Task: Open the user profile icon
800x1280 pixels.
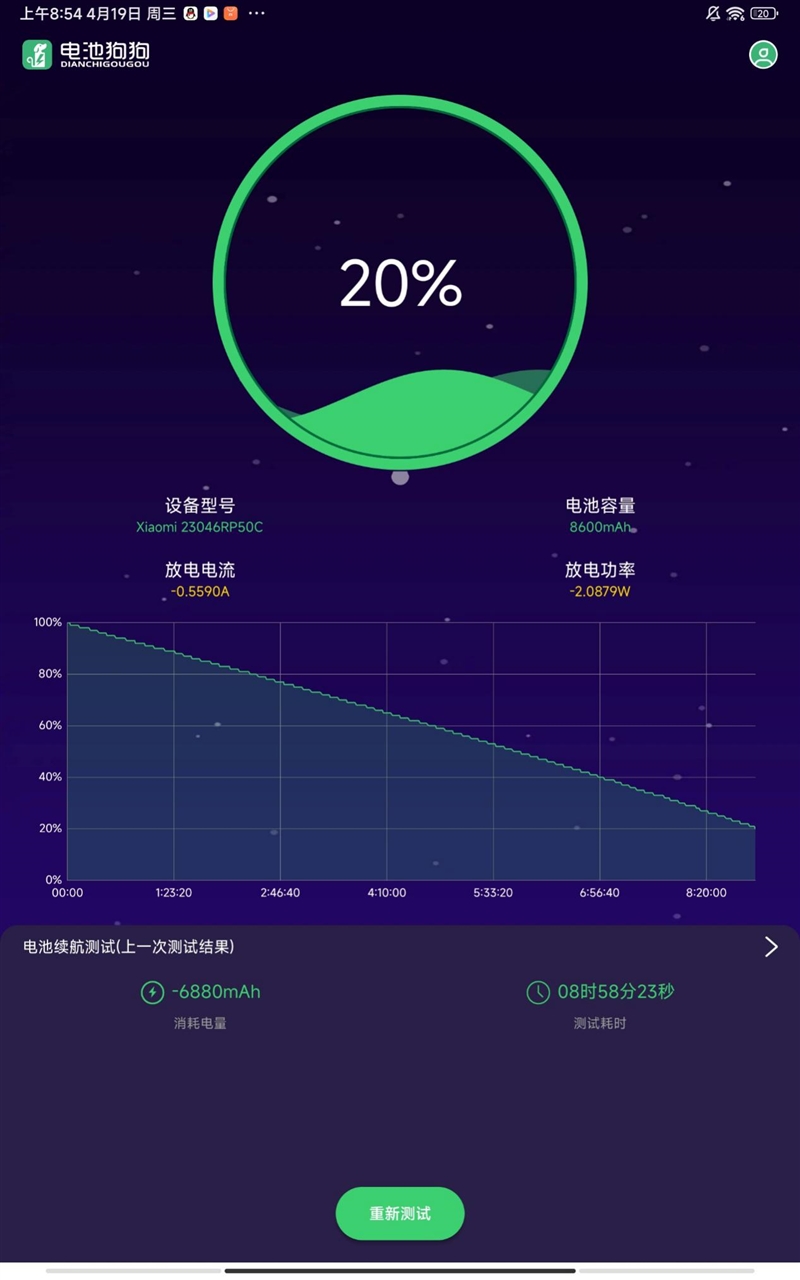Action: pyautogui.click(x=763, y=54)
